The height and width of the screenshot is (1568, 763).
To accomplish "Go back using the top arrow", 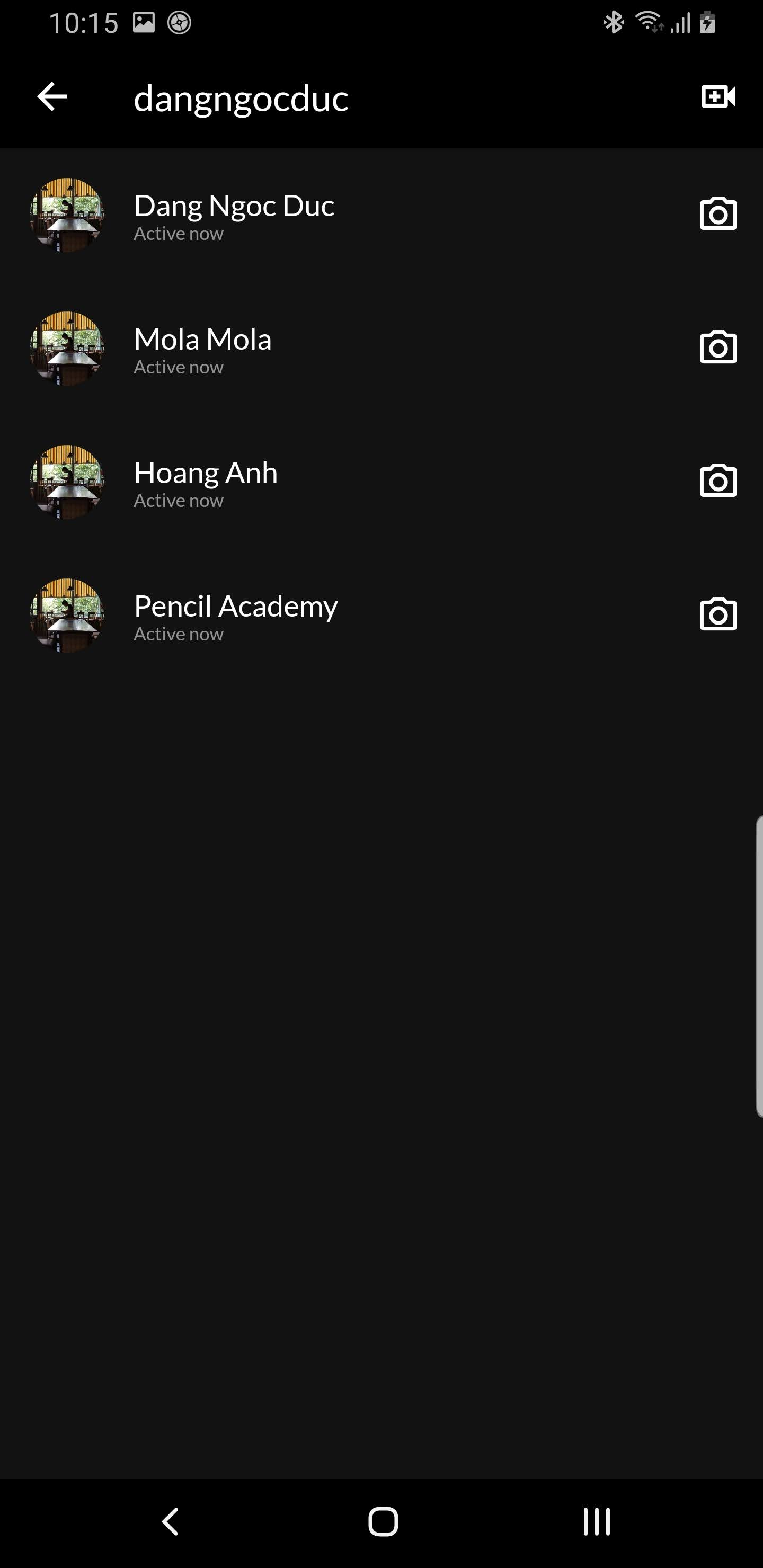I will tap(52, 97).
